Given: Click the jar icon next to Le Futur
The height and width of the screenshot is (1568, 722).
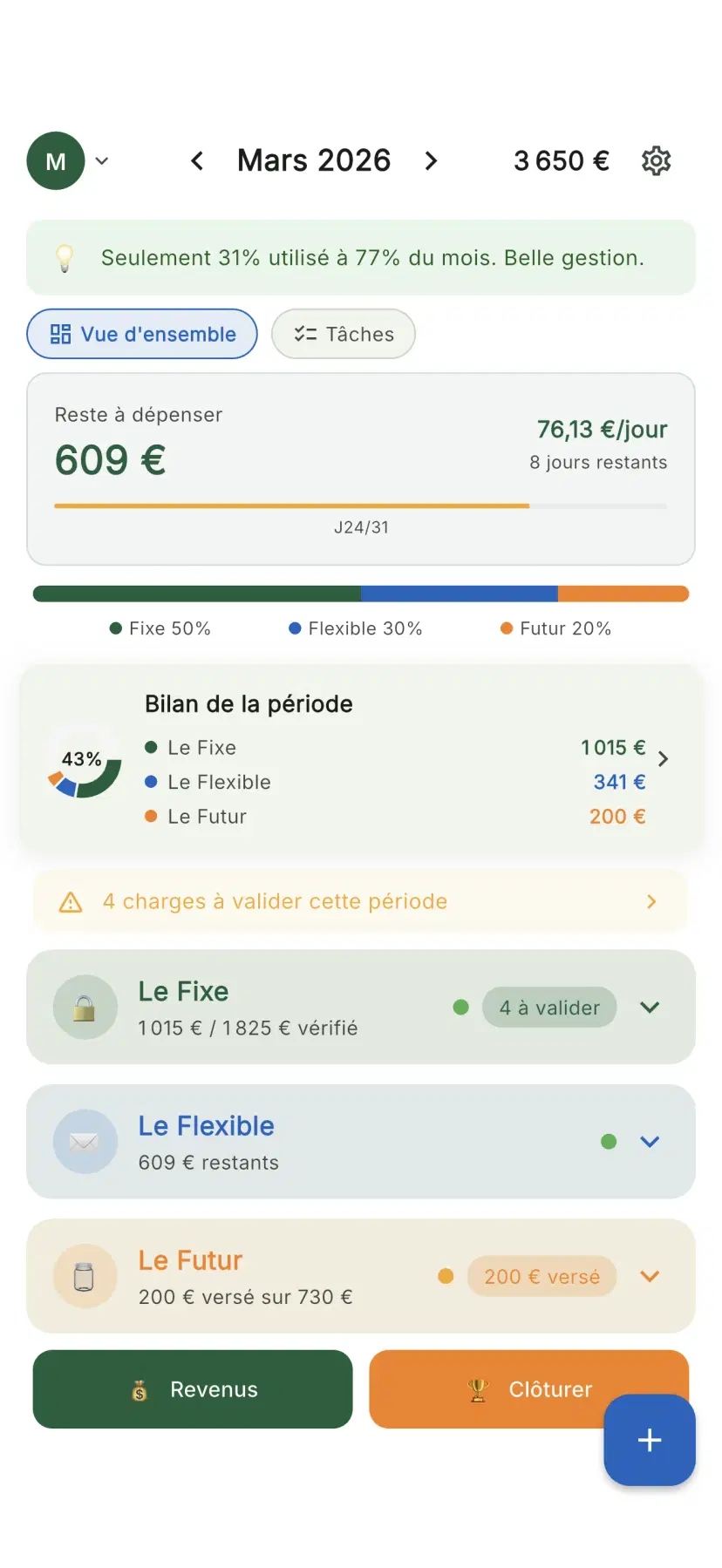Looking at the screenshot, I should pyautogui.click(x=84, y=1275).
